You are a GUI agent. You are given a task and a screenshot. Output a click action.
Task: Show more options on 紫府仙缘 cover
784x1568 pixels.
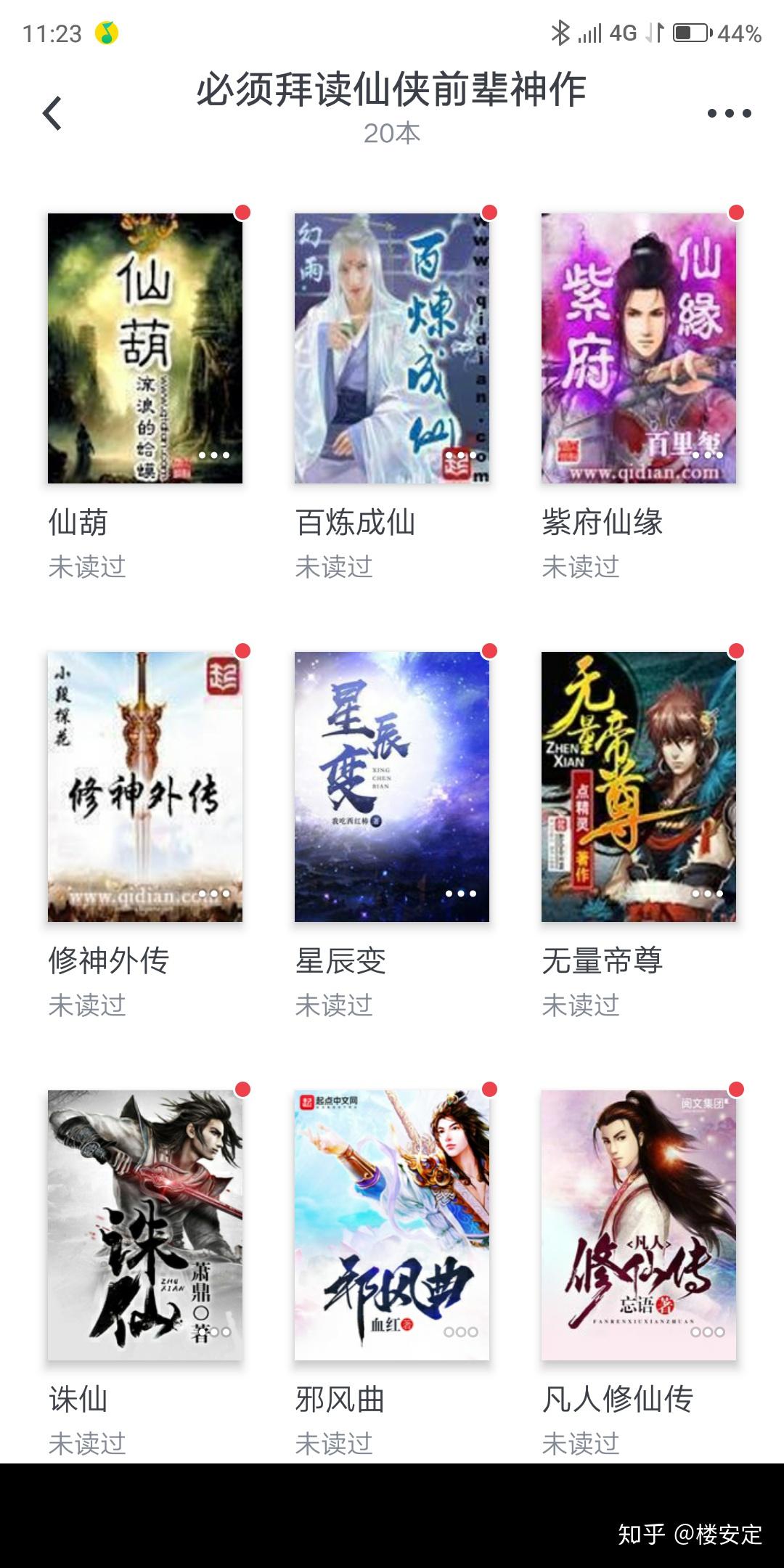tap(708, 455)
